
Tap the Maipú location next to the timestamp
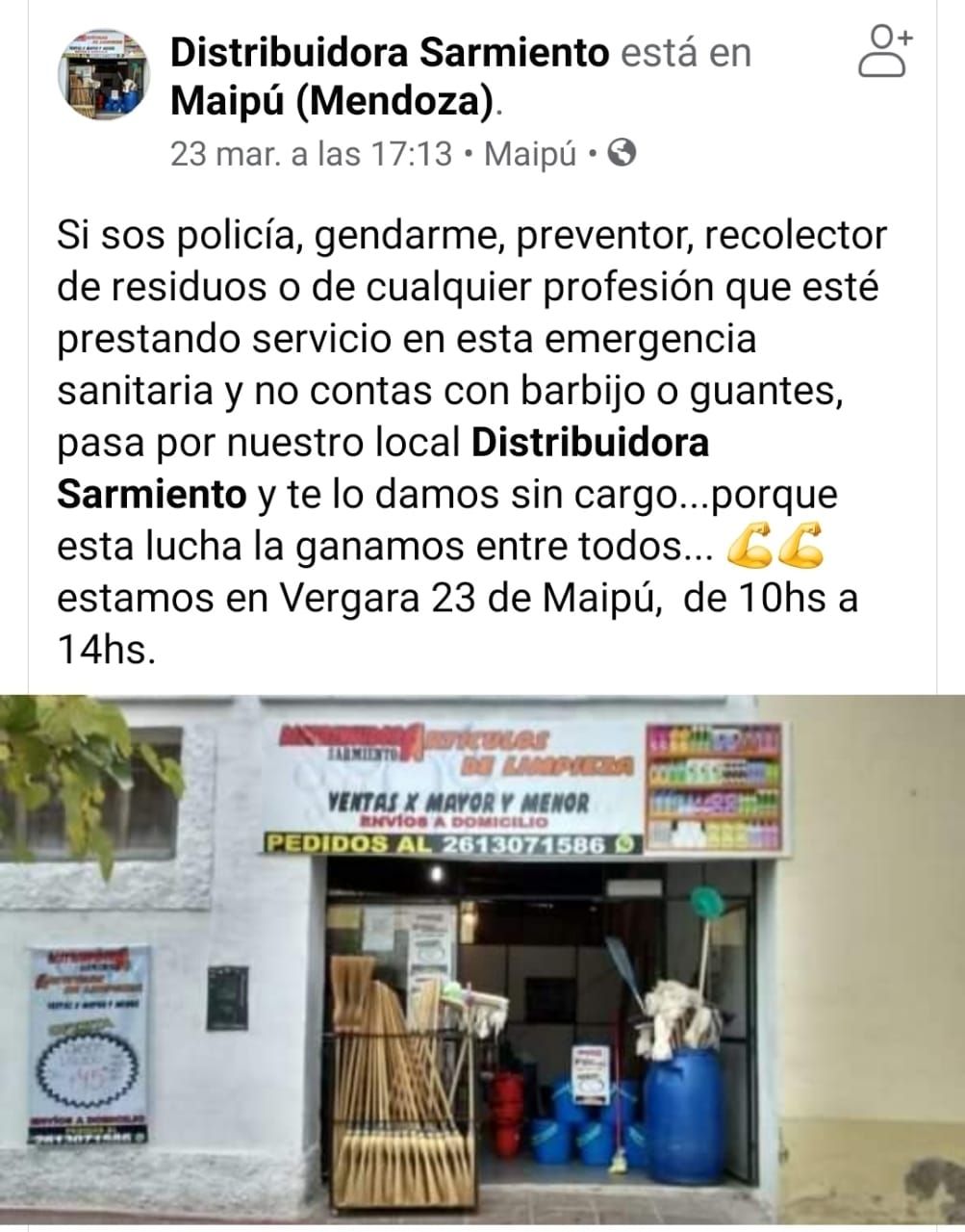click(x=529, y=153)
